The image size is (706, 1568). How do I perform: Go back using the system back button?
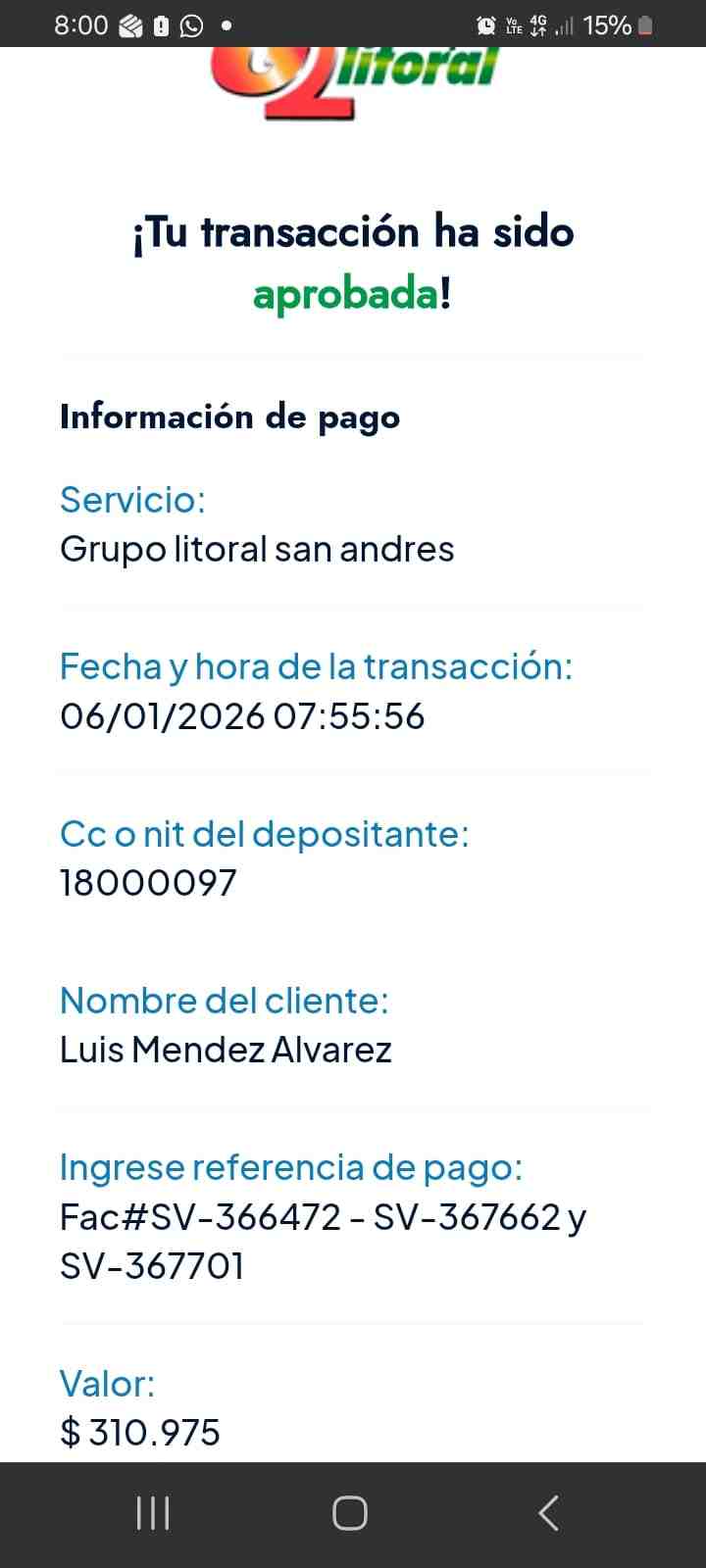(x=549, y=1513)
